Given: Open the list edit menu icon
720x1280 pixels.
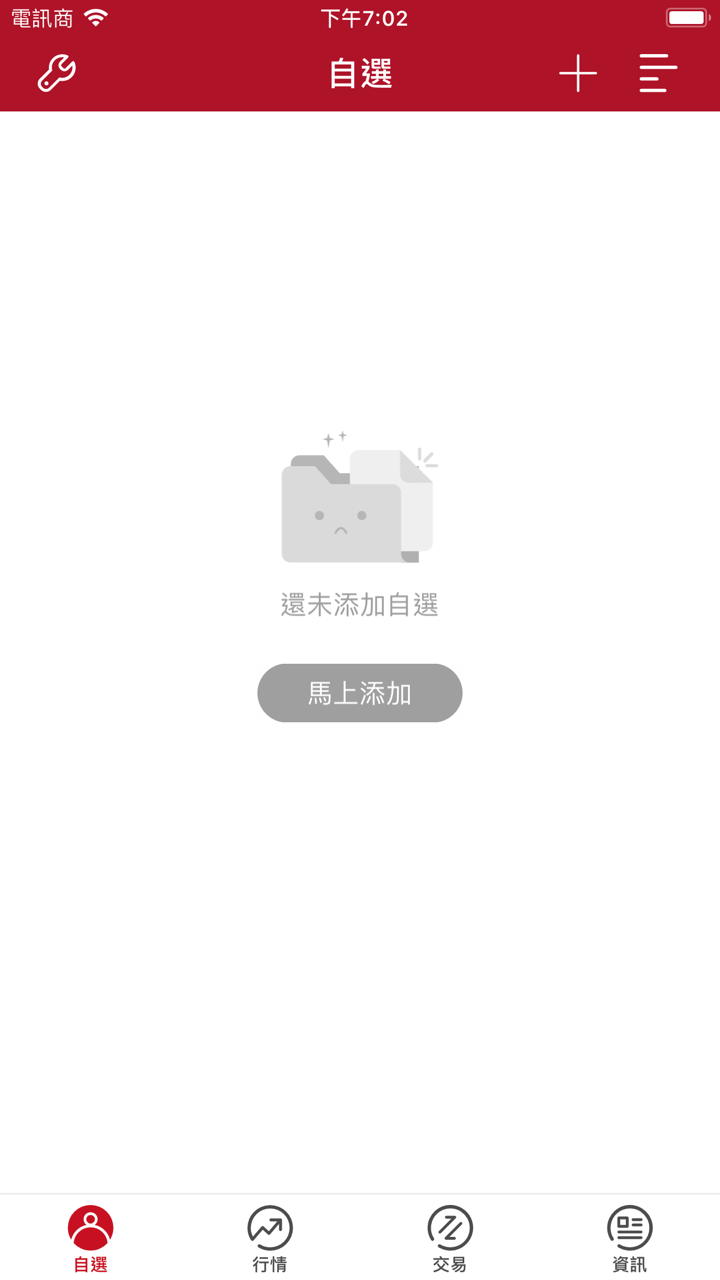Looking at the screenshot, I should pos(658,74).
